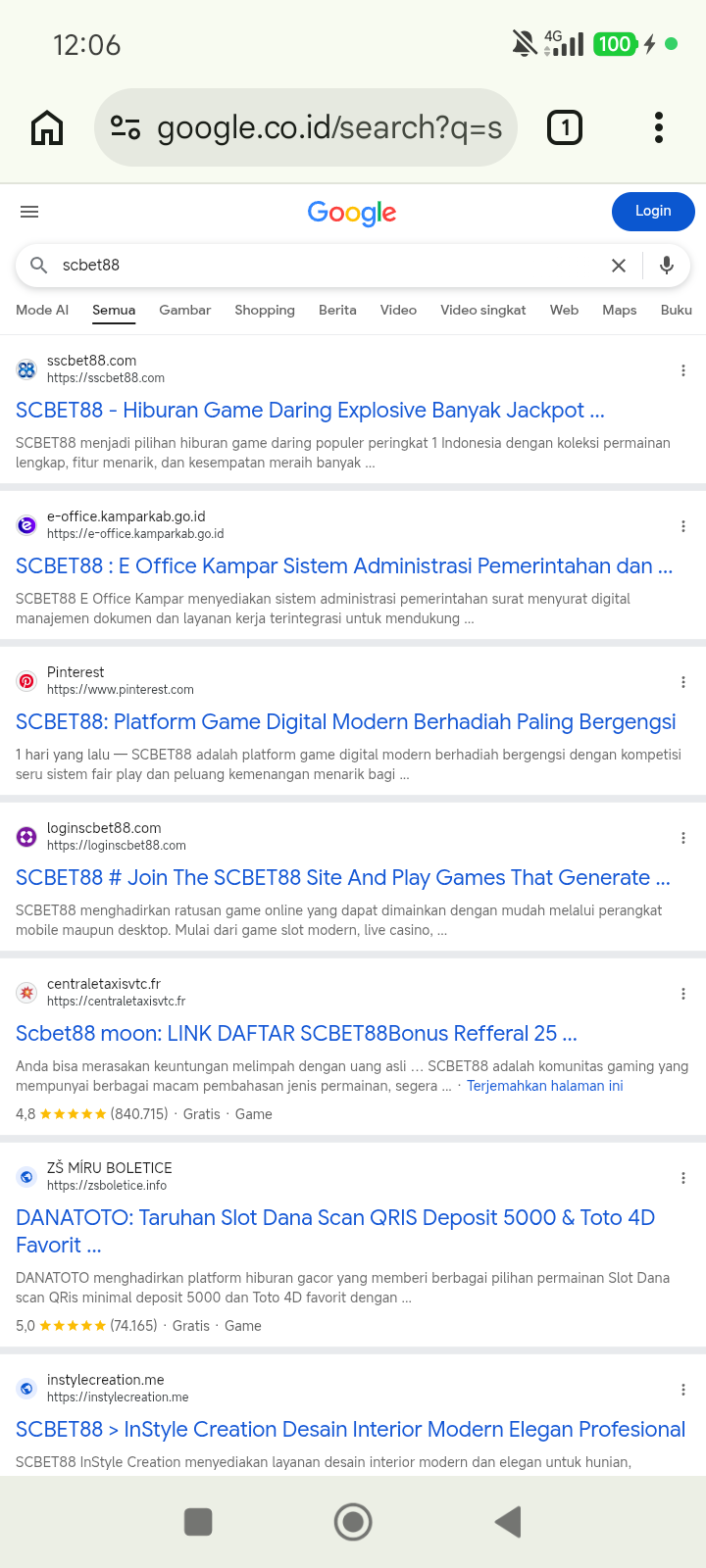Switch to the Maps tab

tap(620, 310)
